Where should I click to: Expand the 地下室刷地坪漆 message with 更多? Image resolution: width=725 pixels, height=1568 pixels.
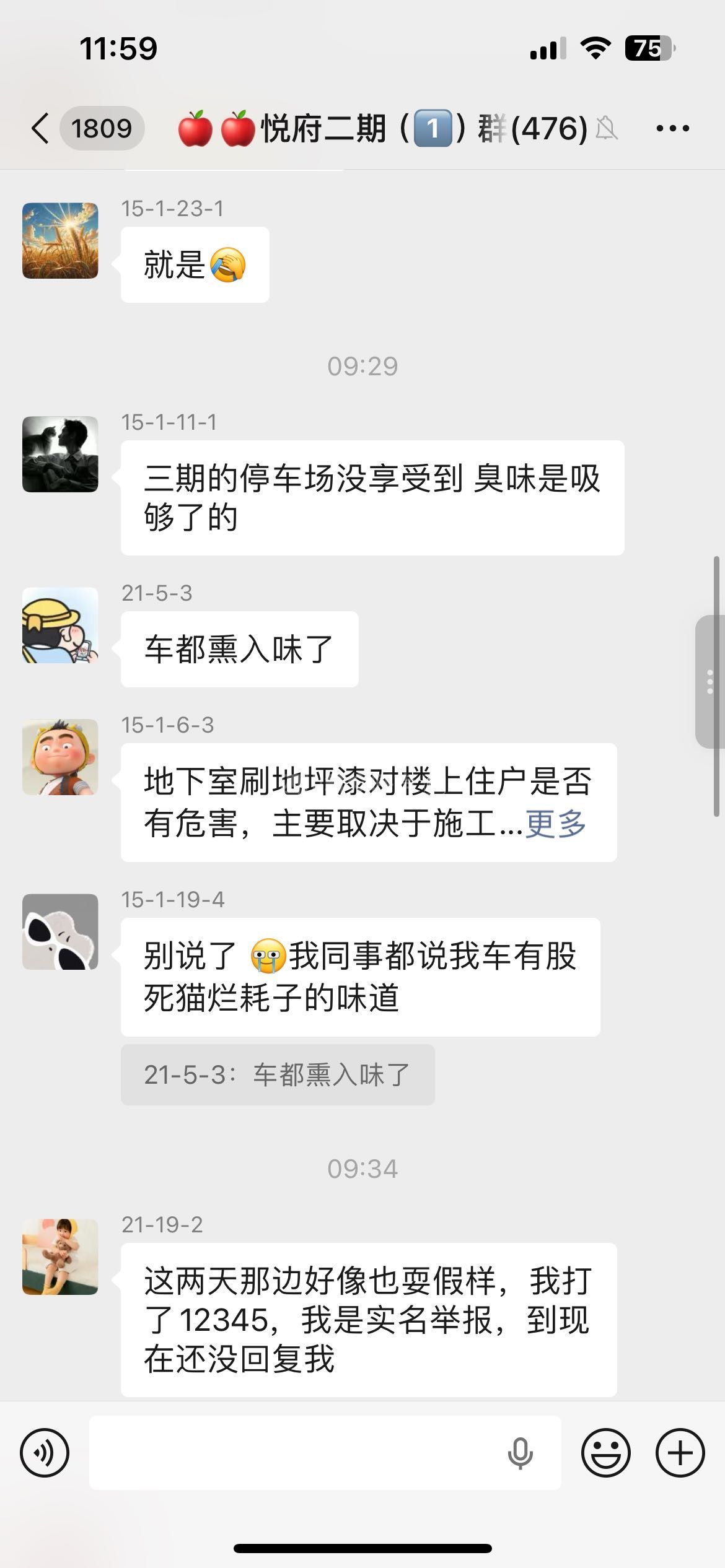pyautogui.click(x=555, y=824)
